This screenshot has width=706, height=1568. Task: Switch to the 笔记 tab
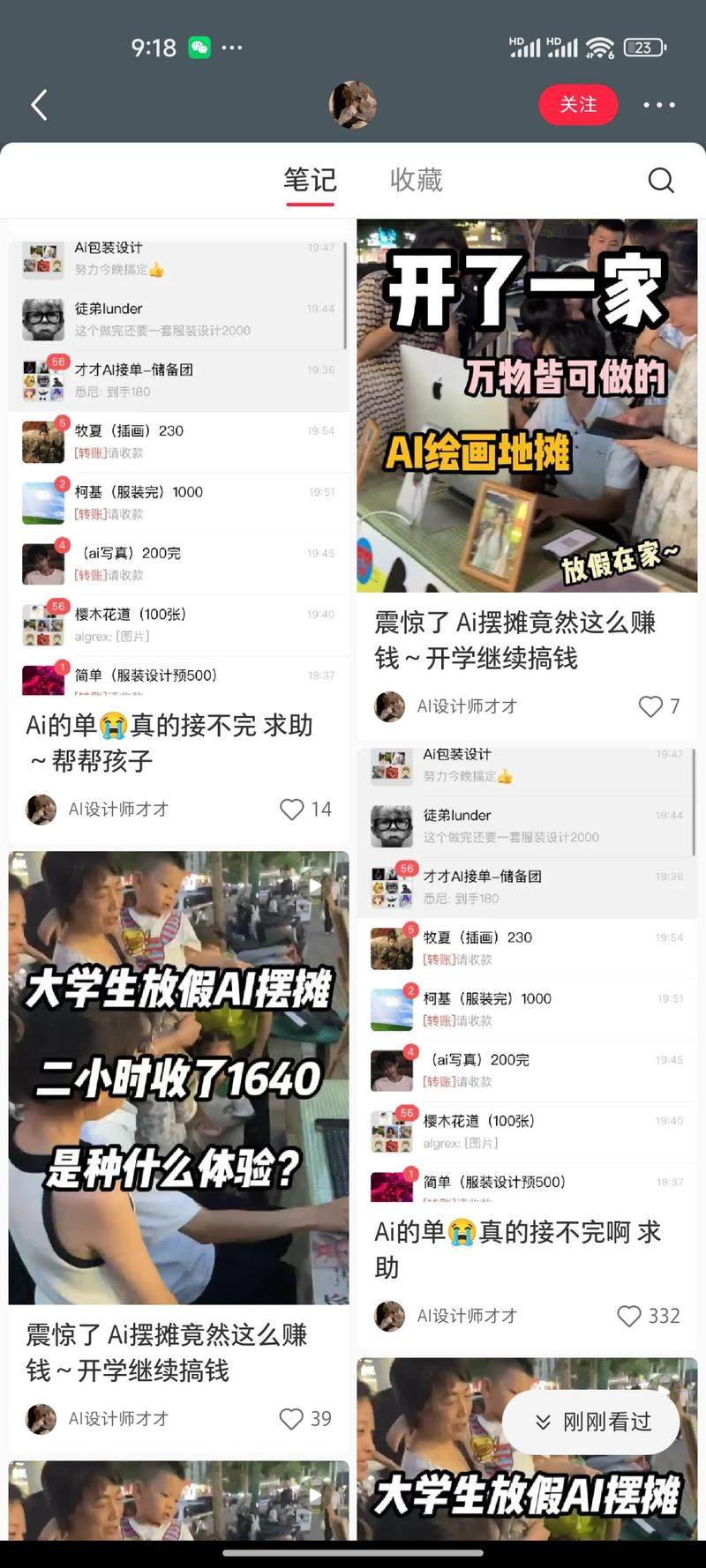[x=310, y=180]
